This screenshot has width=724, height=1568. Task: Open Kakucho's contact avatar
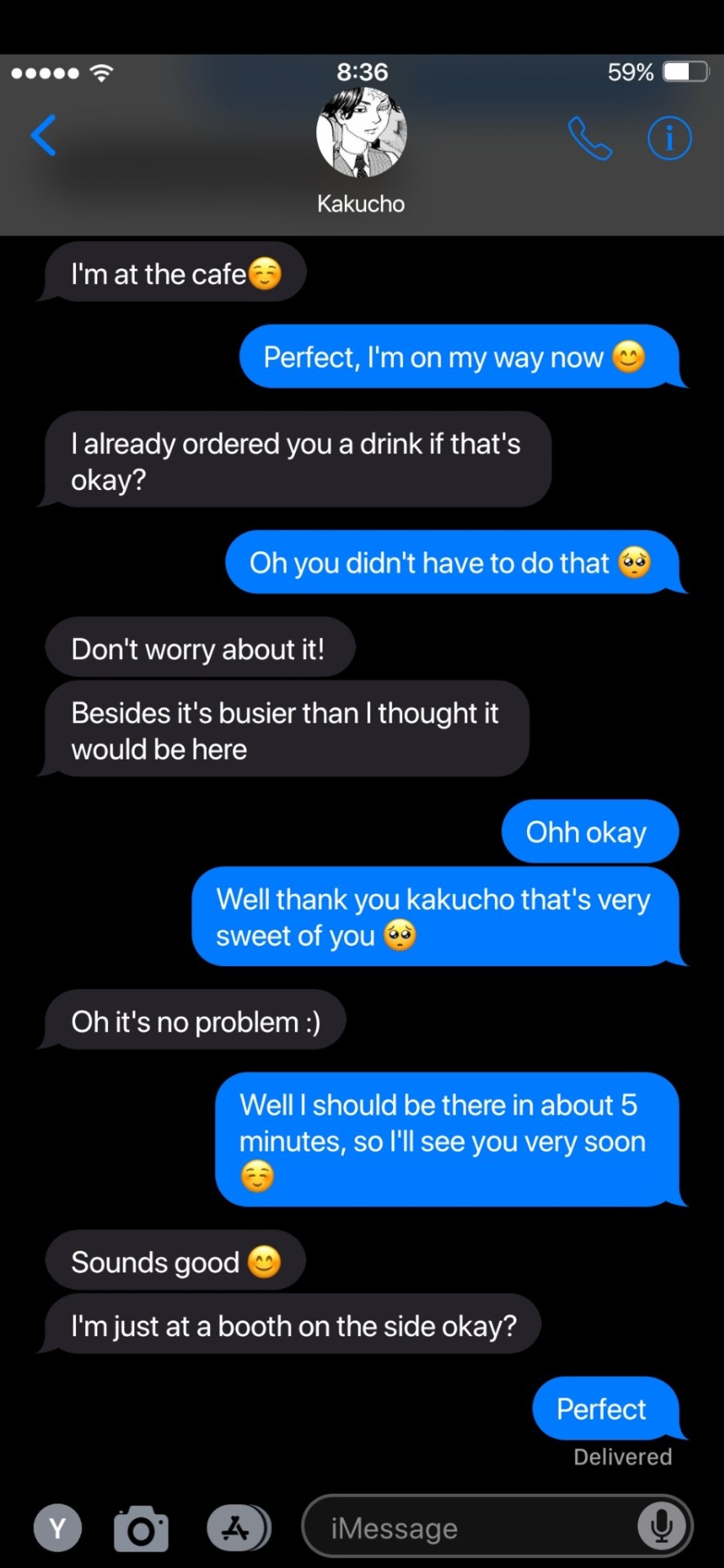(361, 133)
